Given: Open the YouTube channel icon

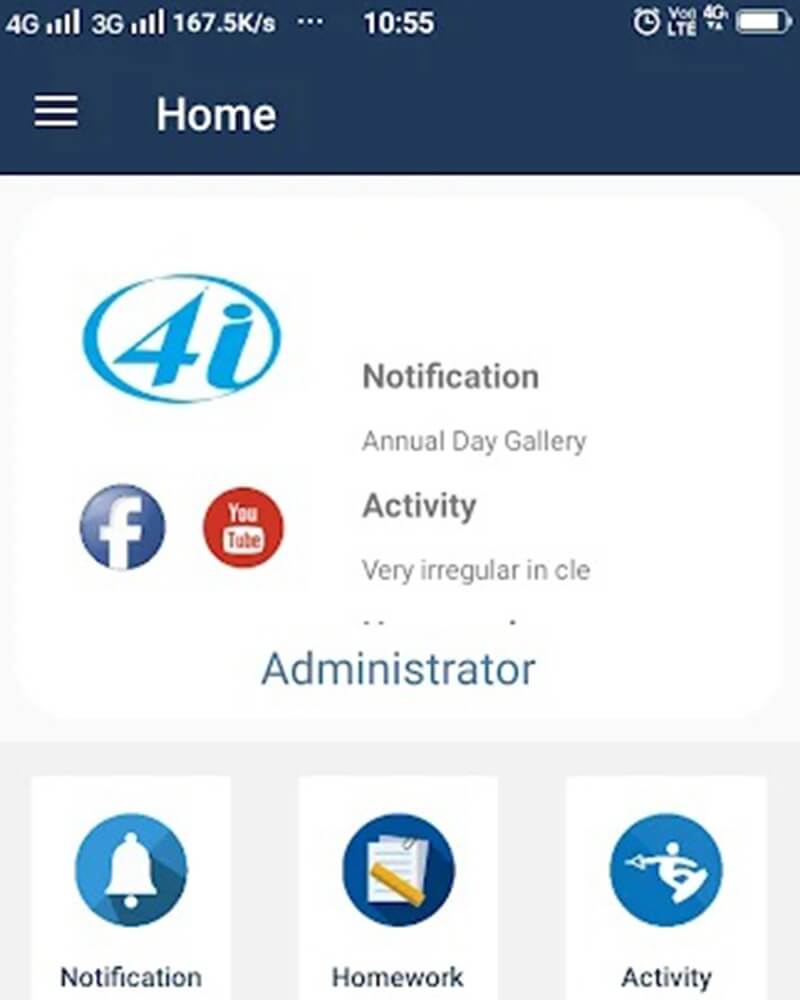Looking at the screenshot, I should tap(243, 527).
